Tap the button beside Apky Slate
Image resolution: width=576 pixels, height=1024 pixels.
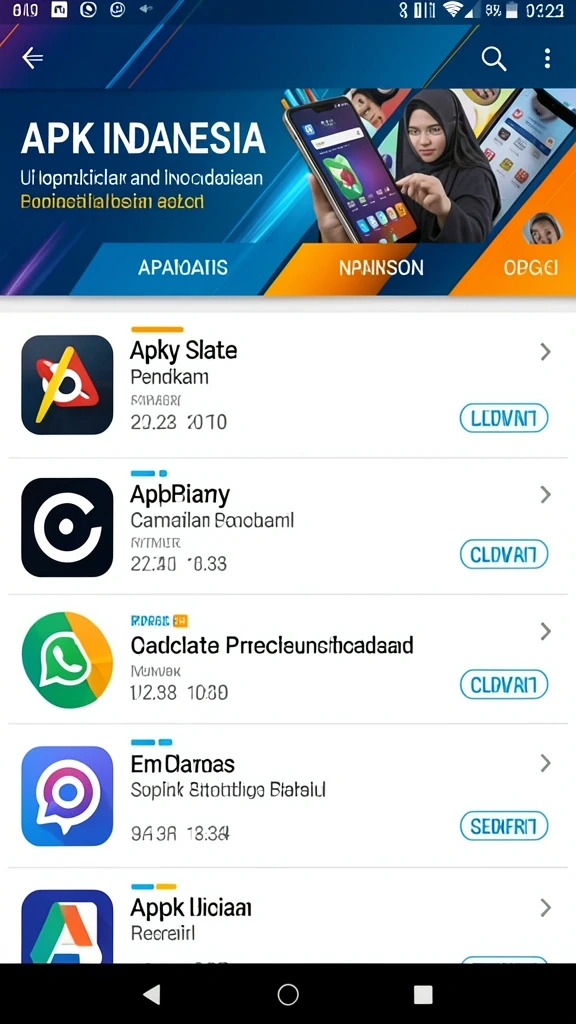click(504, 418)
